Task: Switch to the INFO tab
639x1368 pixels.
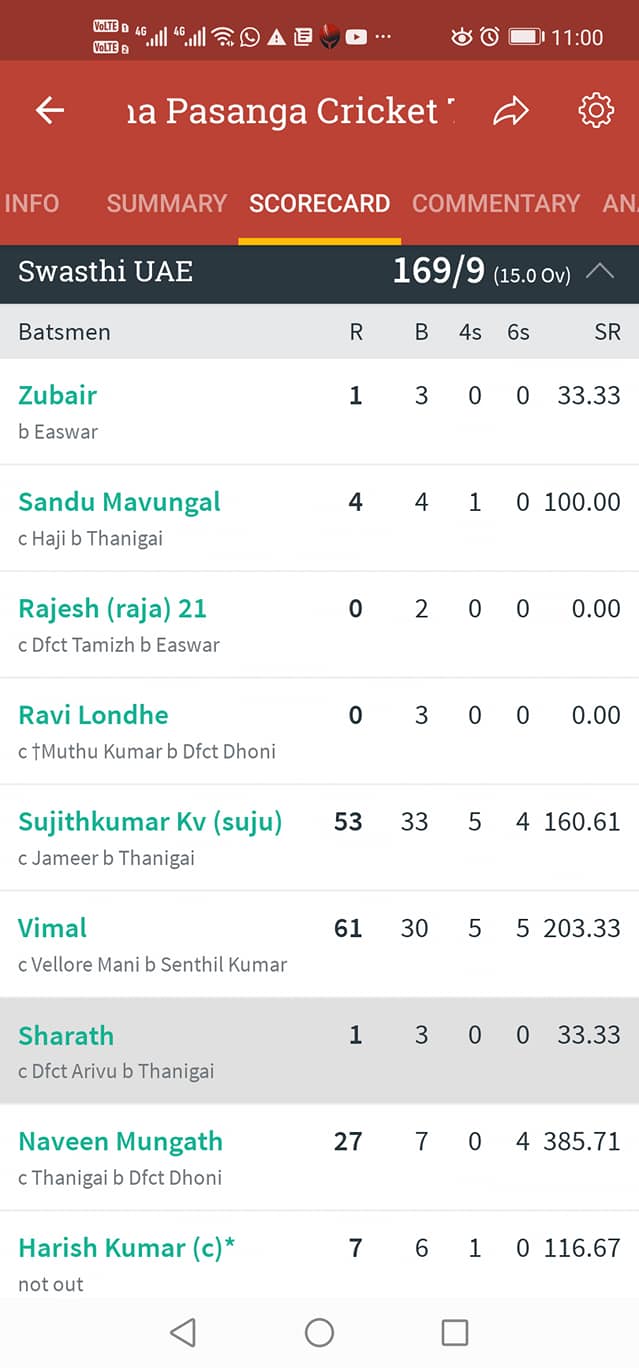Action: (32, 203)
